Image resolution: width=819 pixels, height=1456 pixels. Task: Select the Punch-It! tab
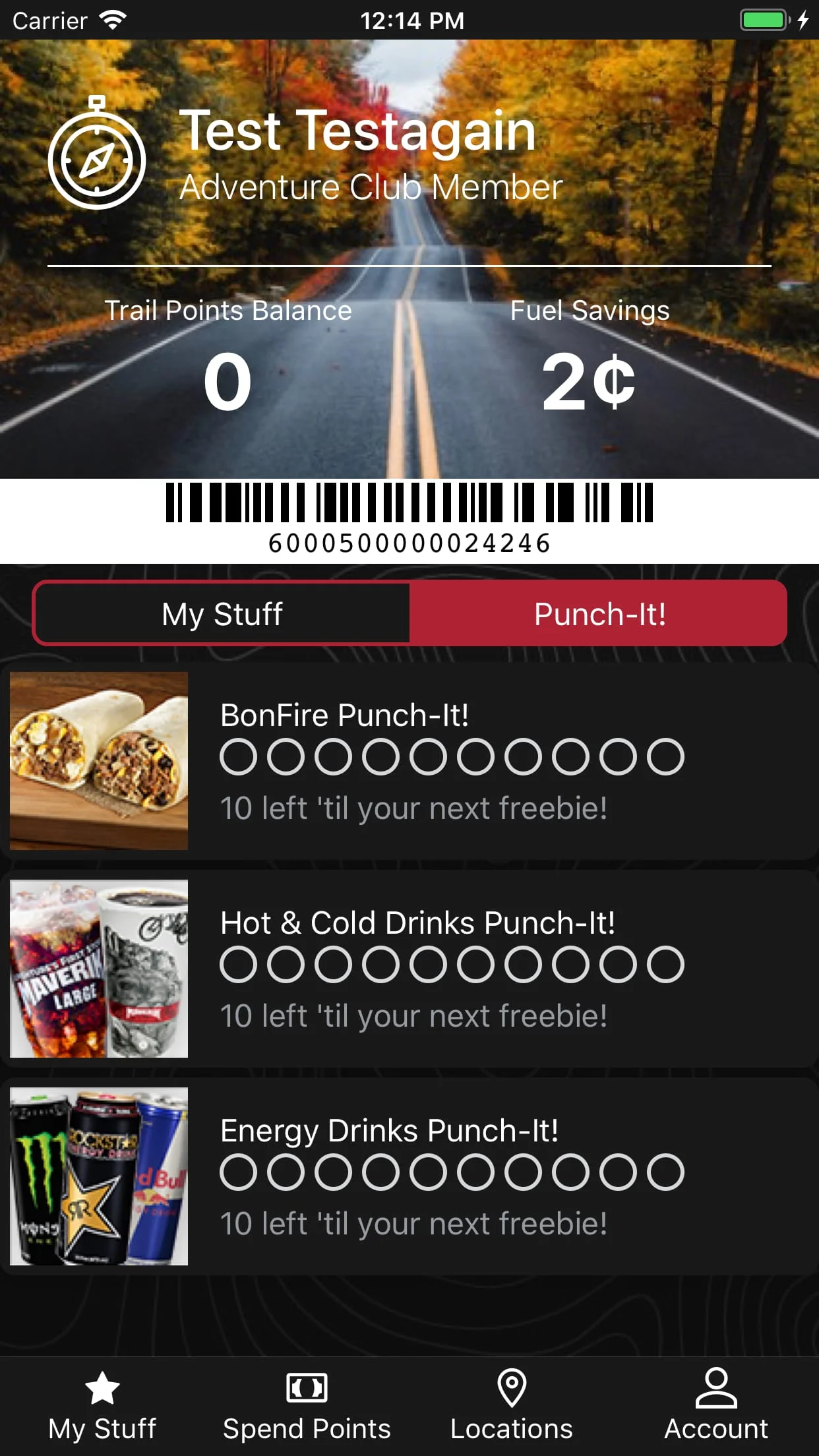pos(600,613)
